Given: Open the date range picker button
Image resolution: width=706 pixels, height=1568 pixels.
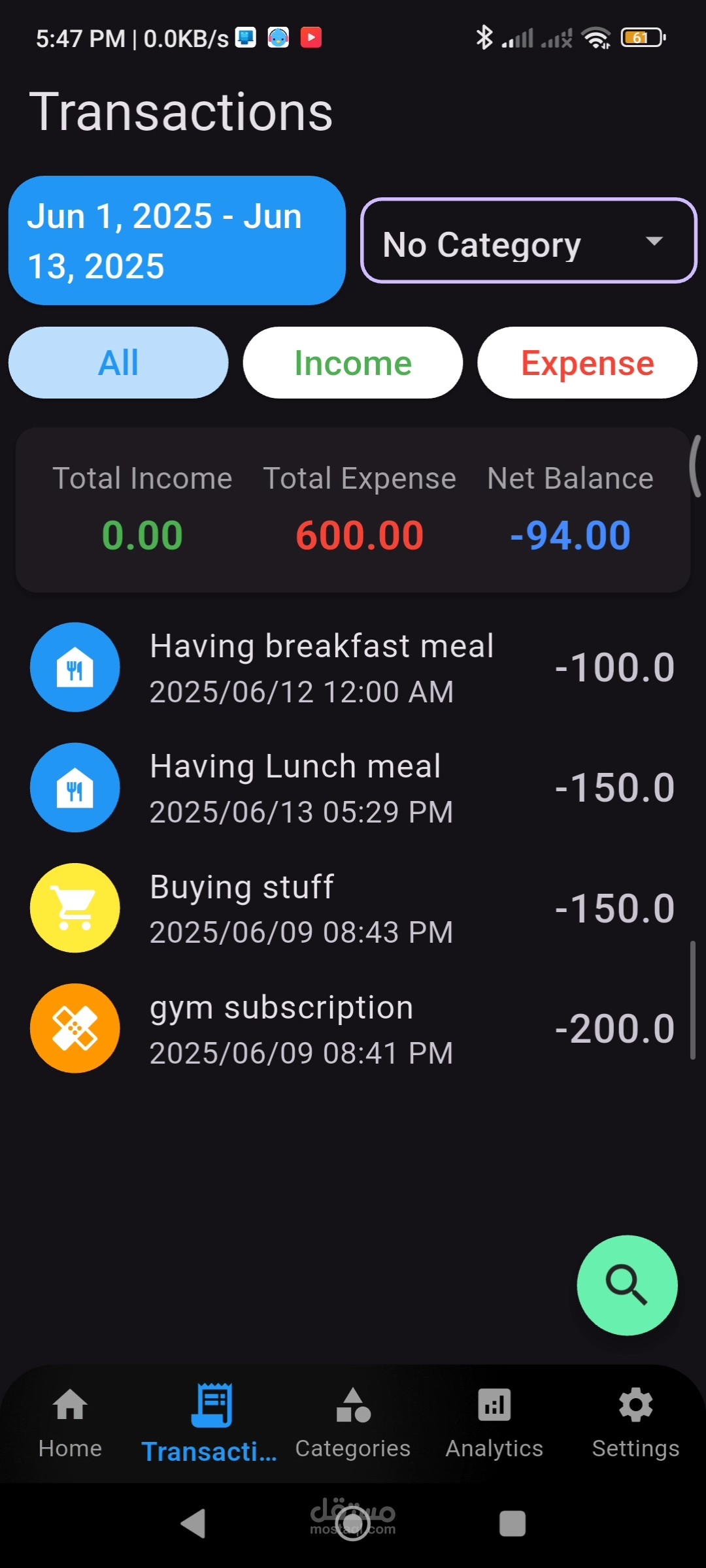Looking at the screenshot, I should [176, 240].
